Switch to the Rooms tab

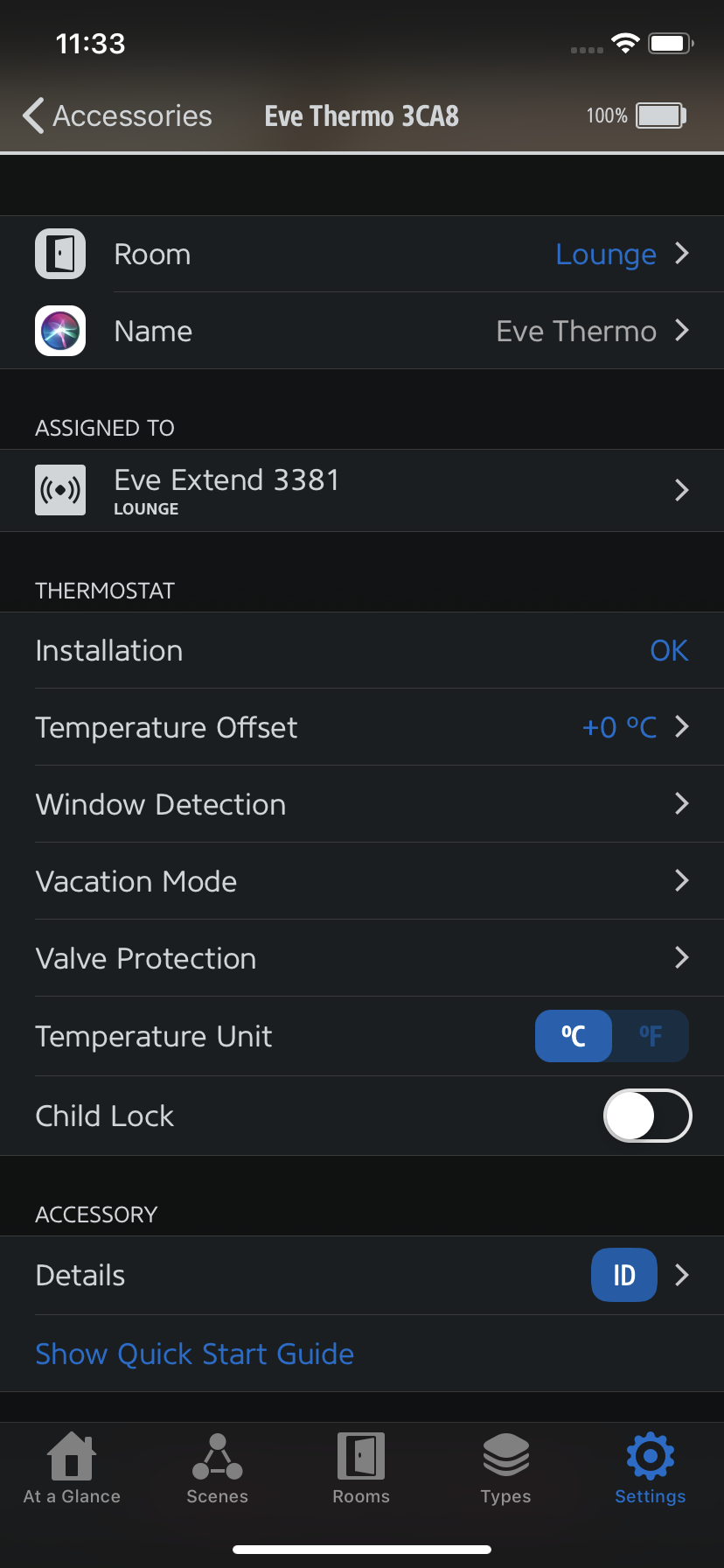(x=361, y=1468)
